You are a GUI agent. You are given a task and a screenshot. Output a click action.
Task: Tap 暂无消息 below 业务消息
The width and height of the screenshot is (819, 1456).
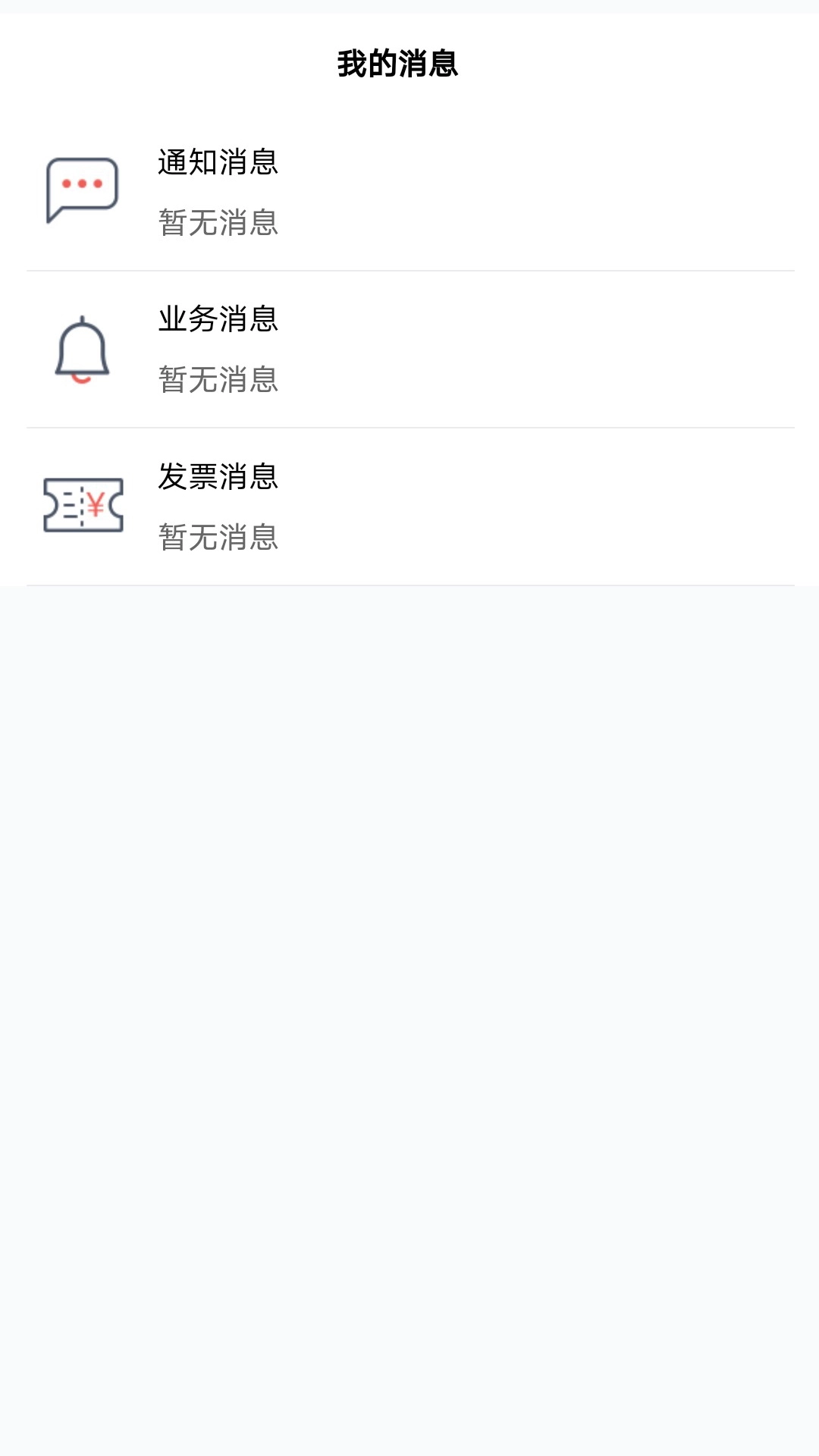pos(218,381)
